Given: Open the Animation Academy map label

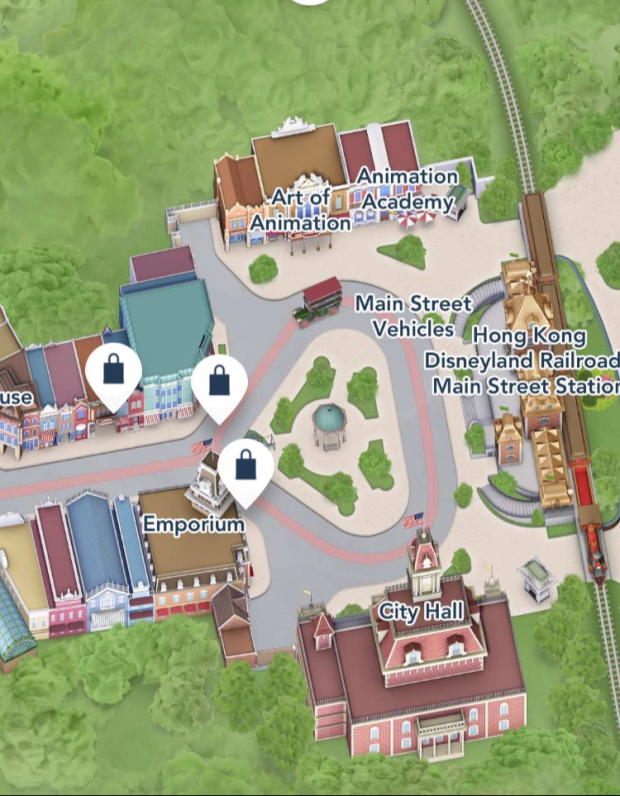Looking at the screenshot, I should [x=407, y=188].
